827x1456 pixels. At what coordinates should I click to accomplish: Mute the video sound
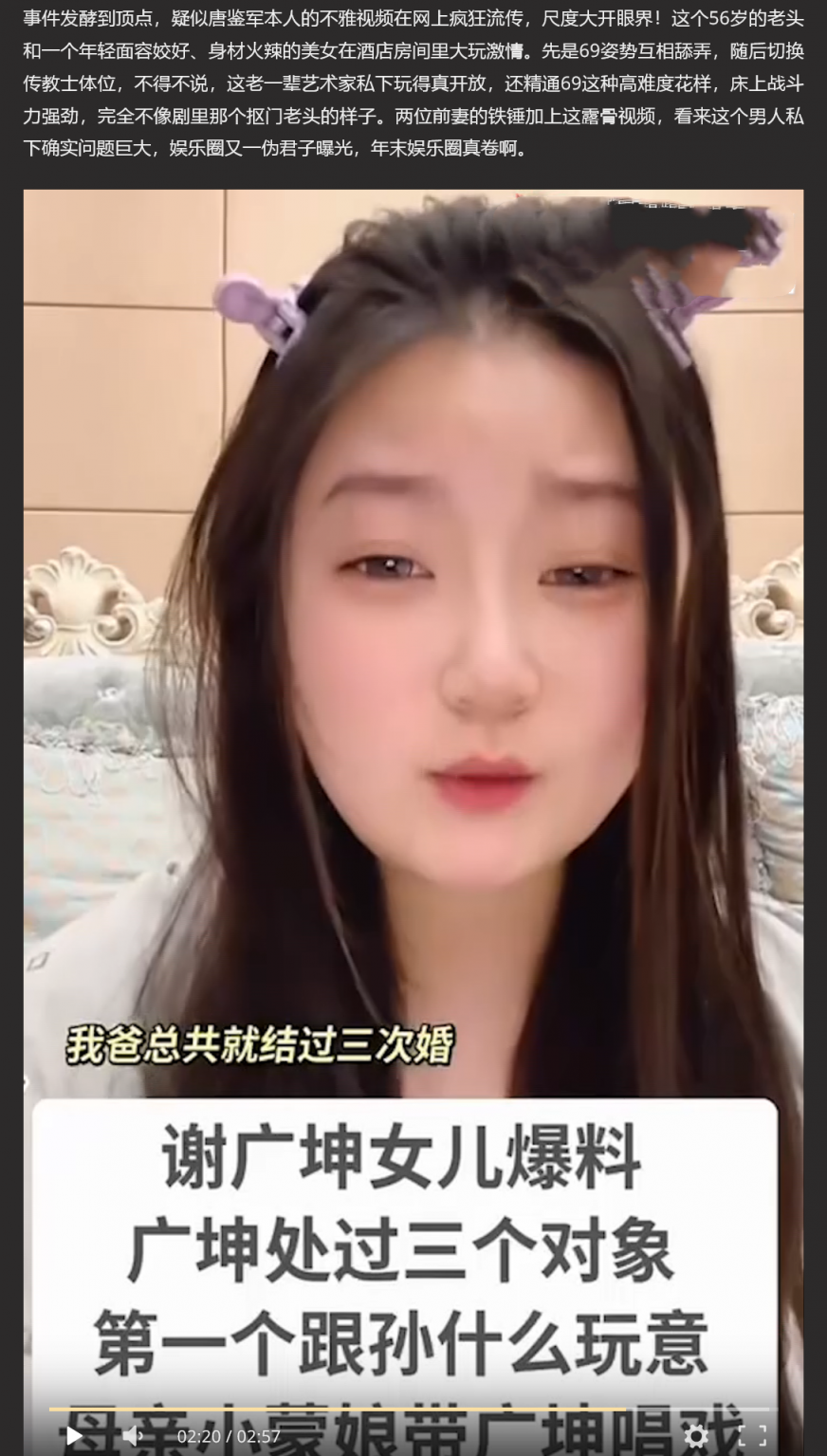[133, 1435]
